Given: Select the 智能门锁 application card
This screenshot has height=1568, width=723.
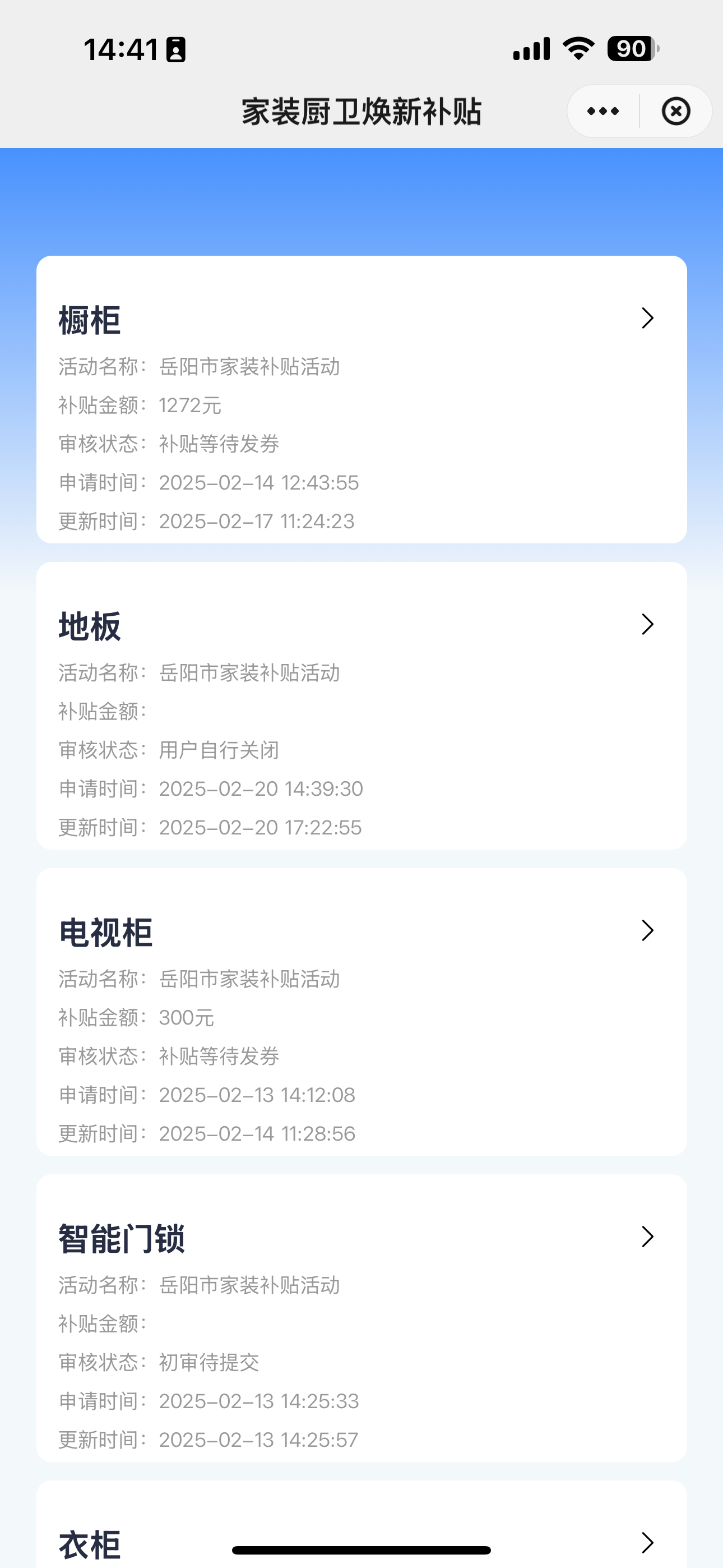Looking at the screenshot, I should point(361,1318).
